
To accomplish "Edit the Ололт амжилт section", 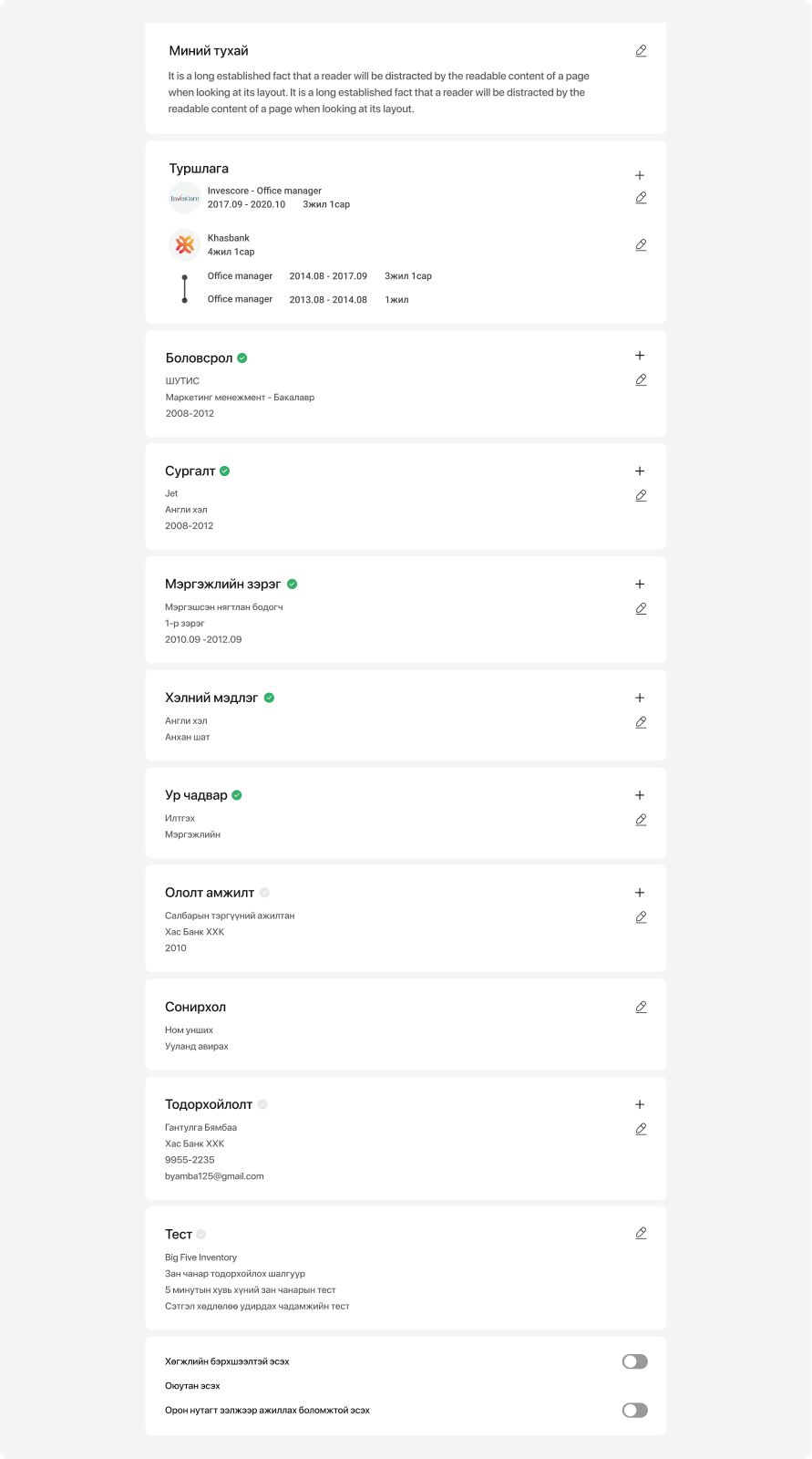I will [641, 917].
